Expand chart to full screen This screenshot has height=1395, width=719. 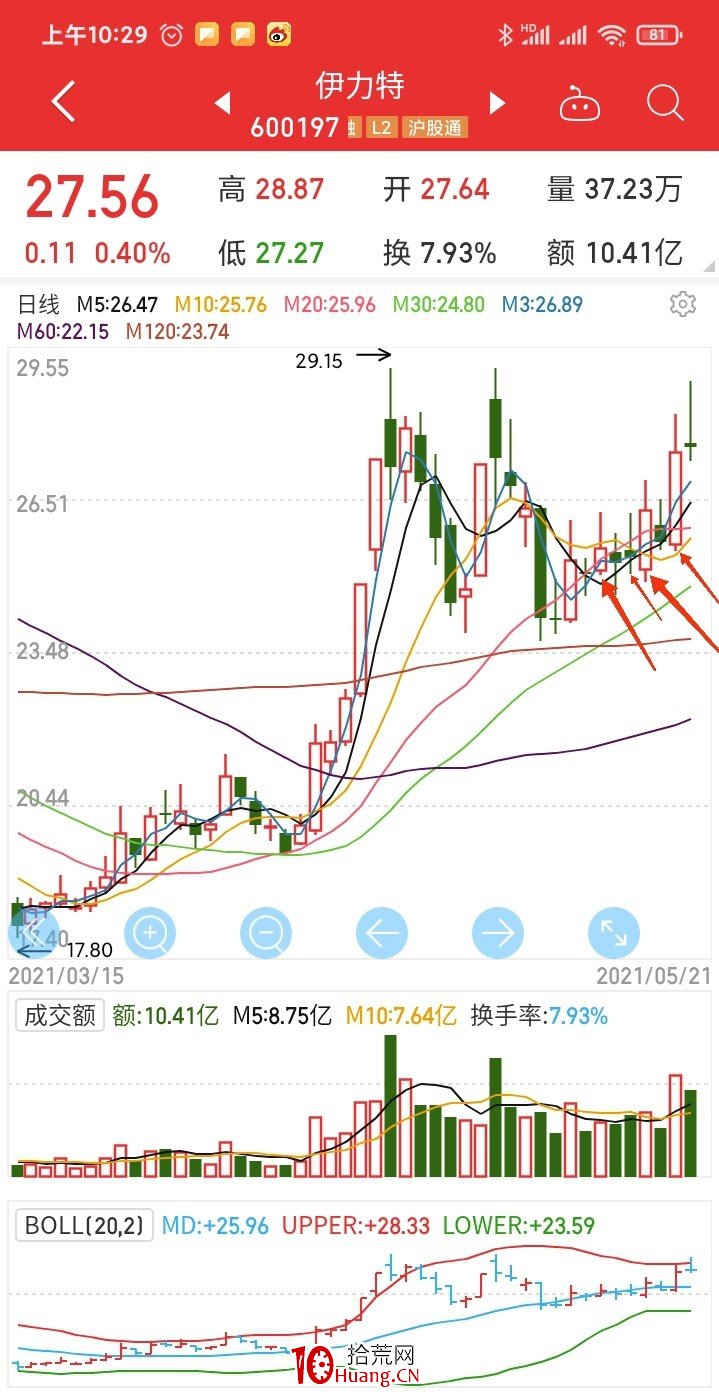pos(613,933)
